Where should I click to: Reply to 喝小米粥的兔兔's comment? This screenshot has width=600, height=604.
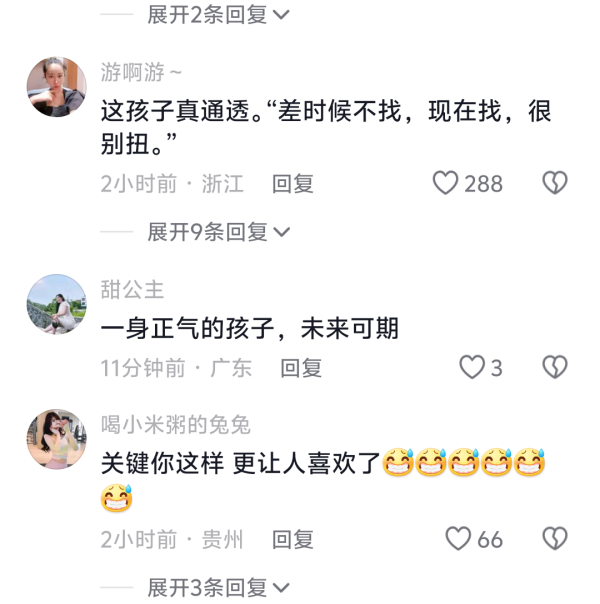(293, 540)
